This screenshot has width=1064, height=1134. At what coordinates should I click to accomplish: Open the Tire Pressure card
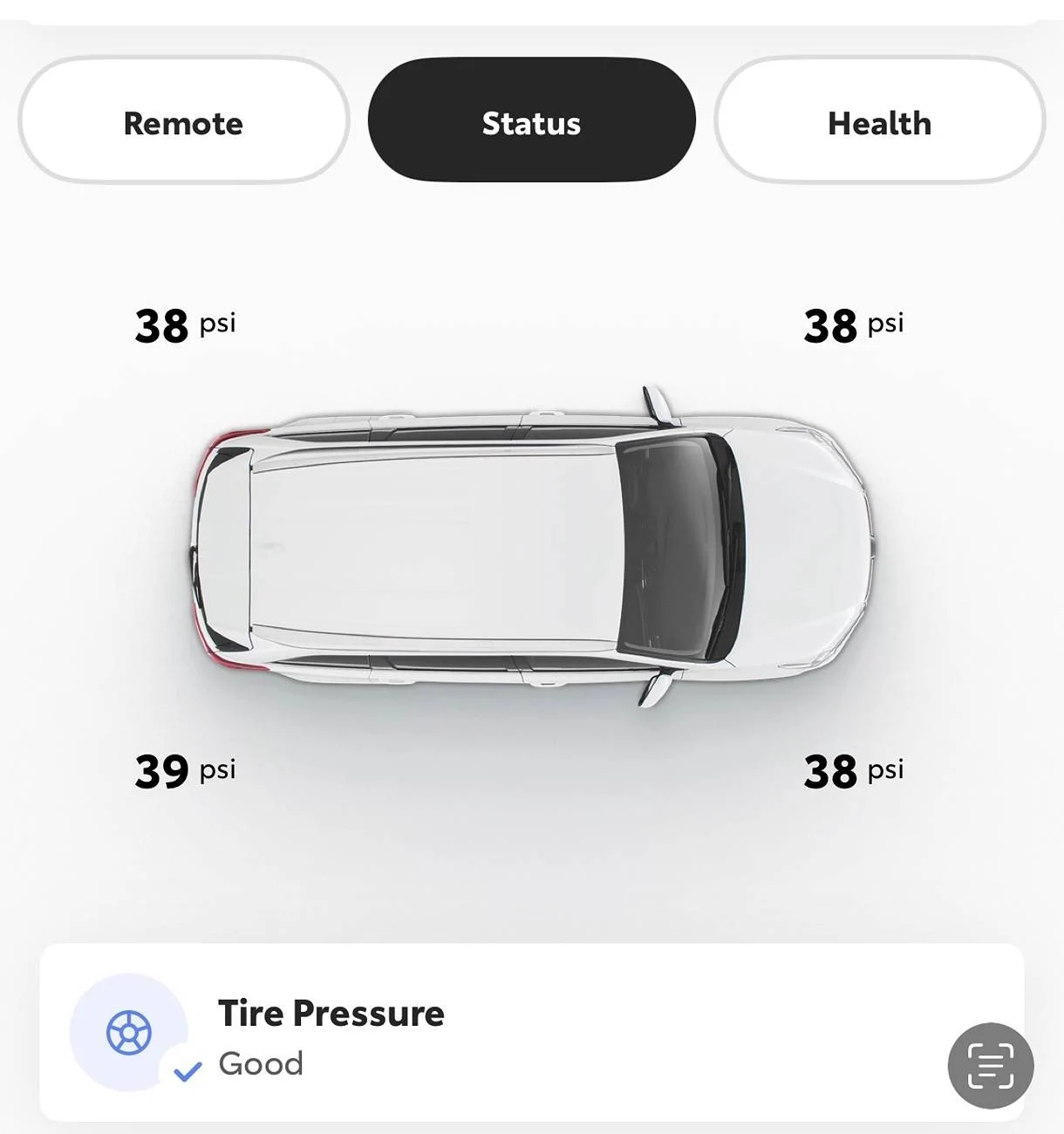point(488,1035)
